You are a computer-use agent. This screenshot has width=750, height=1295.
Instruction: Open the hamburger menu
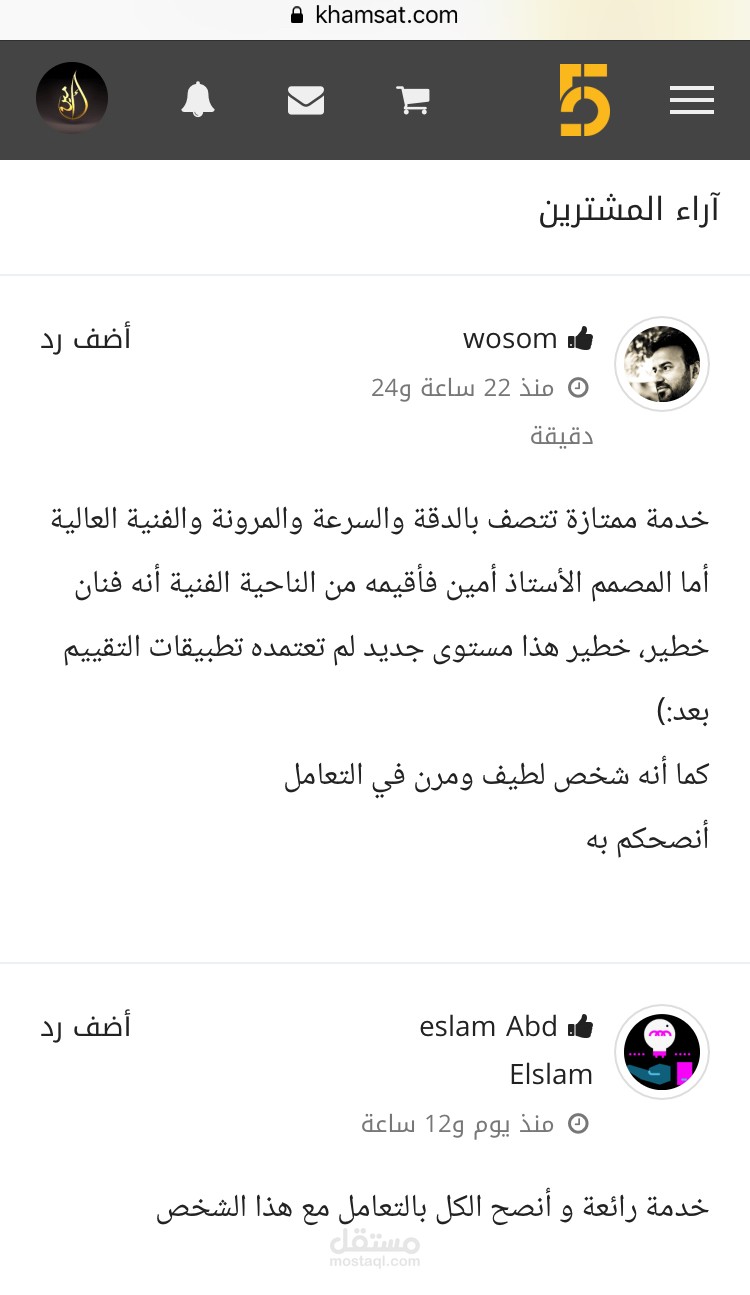point(691,100)
